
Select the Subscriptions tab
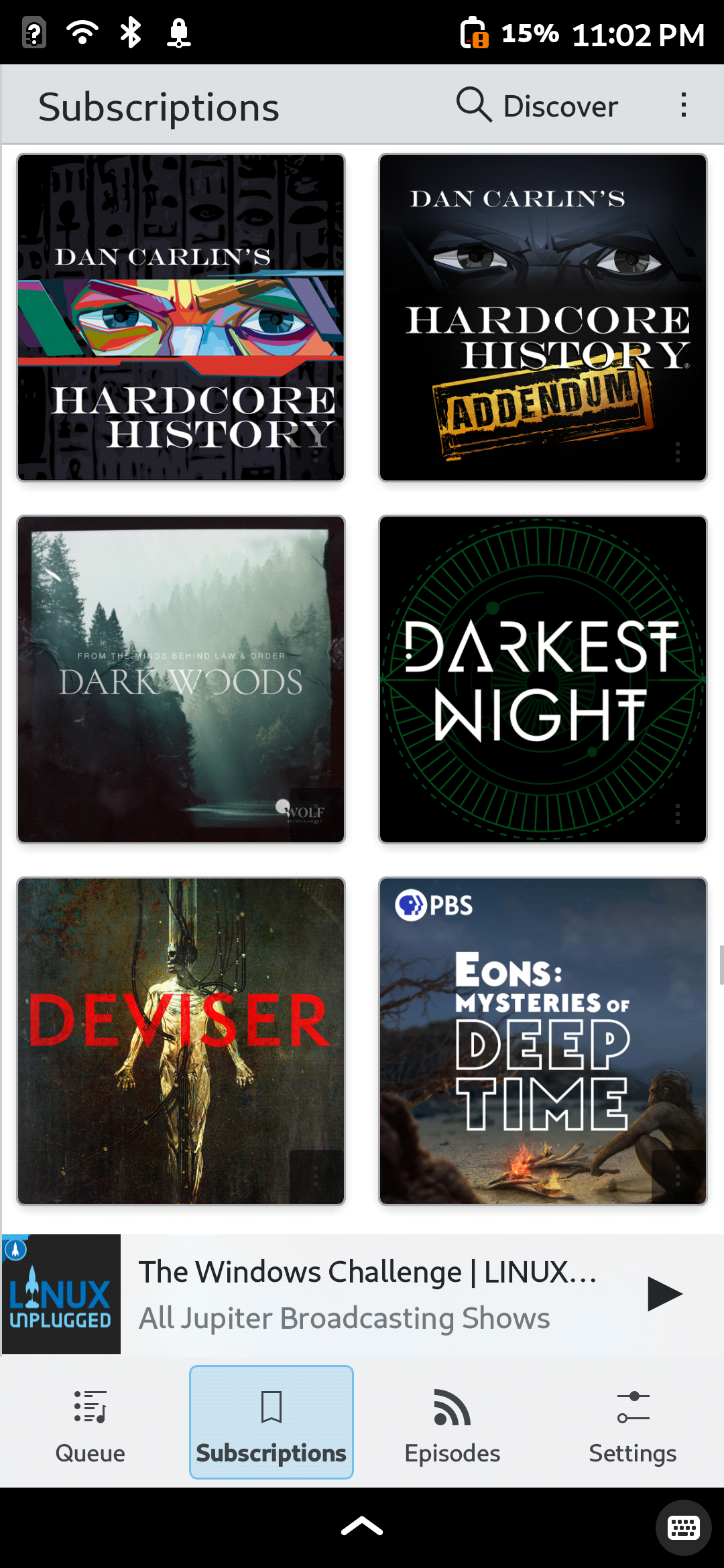click(x=271, y=1422)
